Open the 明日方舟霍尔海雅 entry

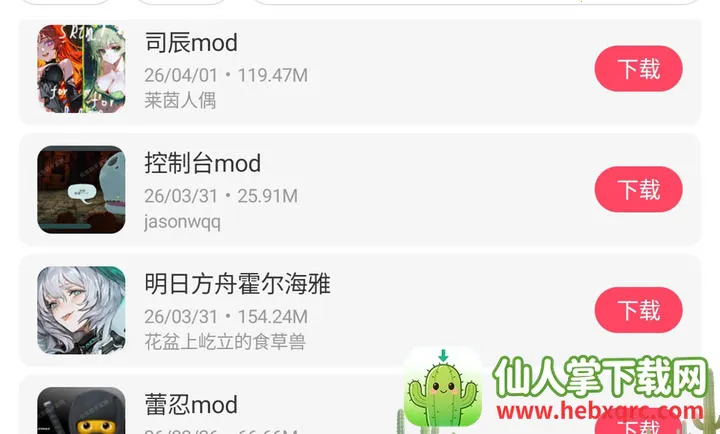pyautogui.click(x=237, y=284)
